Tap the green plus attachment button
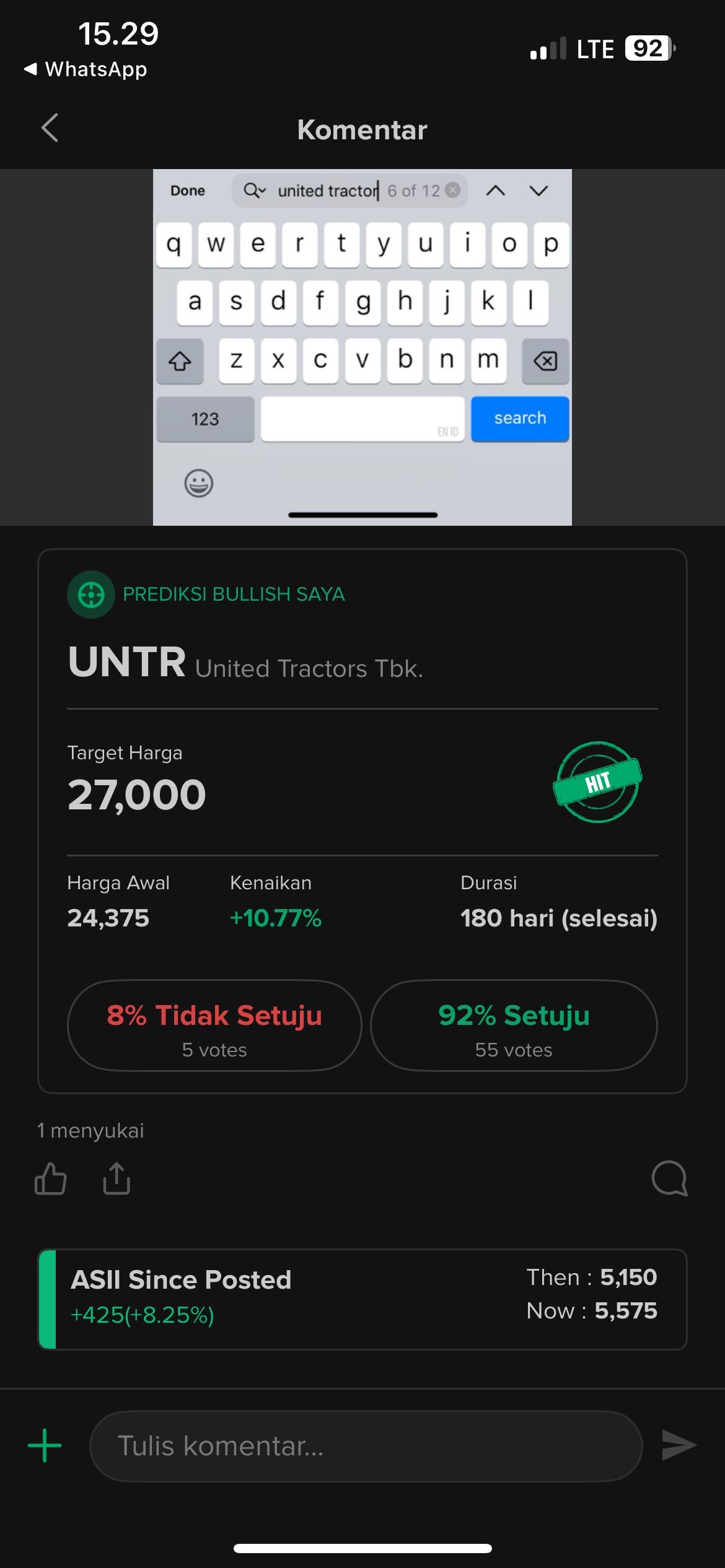Image resolution: width=725 pixels, height=1568 pixels. (x=45, y=1446)
